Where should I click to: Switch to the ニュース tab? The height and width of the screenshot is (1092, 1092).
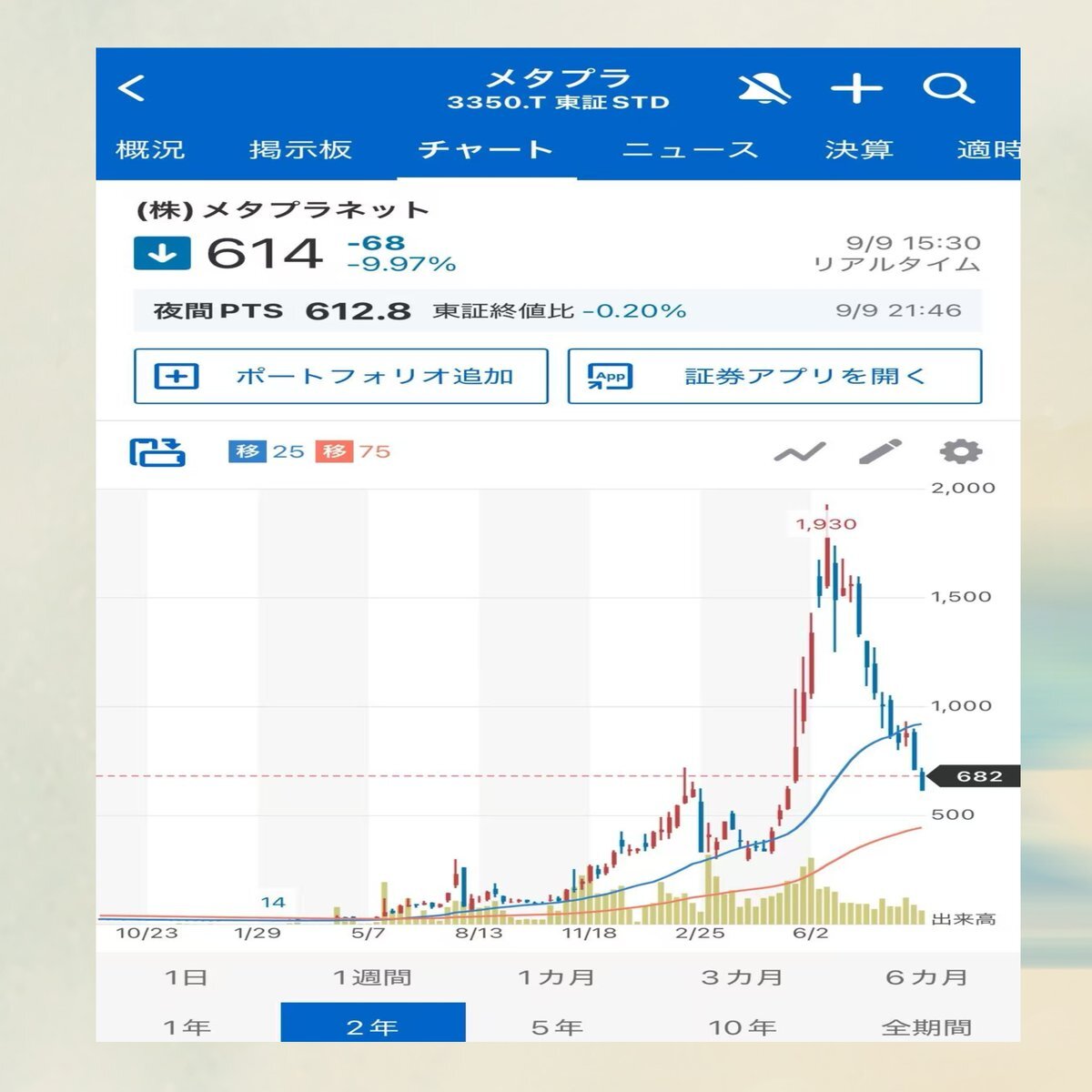(x=690, y=149)
